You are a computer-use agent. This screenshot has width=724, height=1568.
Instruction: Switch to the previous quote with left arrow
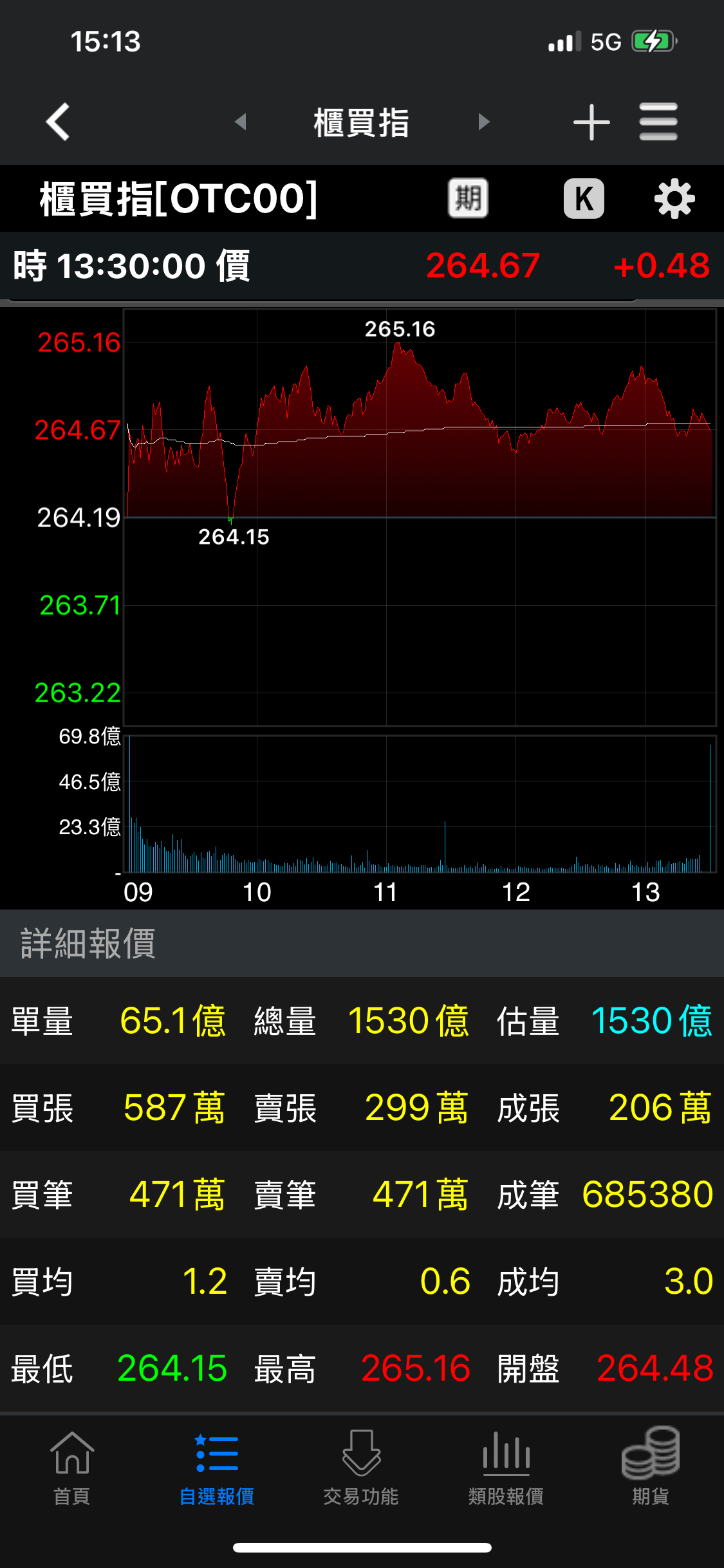[241, 122]
